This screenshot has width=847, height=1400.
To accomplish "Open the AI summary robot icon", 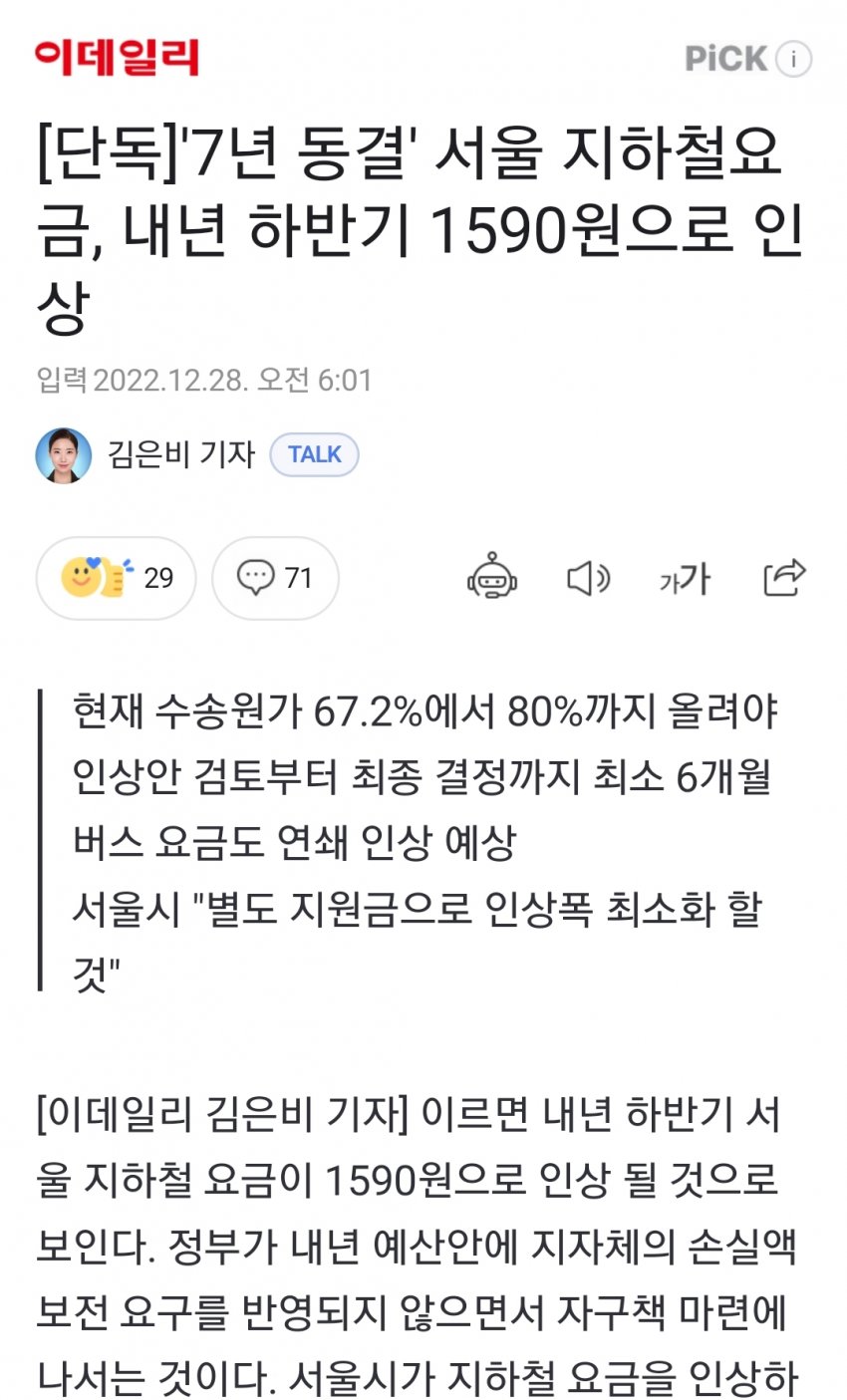I will click(x=492, y=578).
